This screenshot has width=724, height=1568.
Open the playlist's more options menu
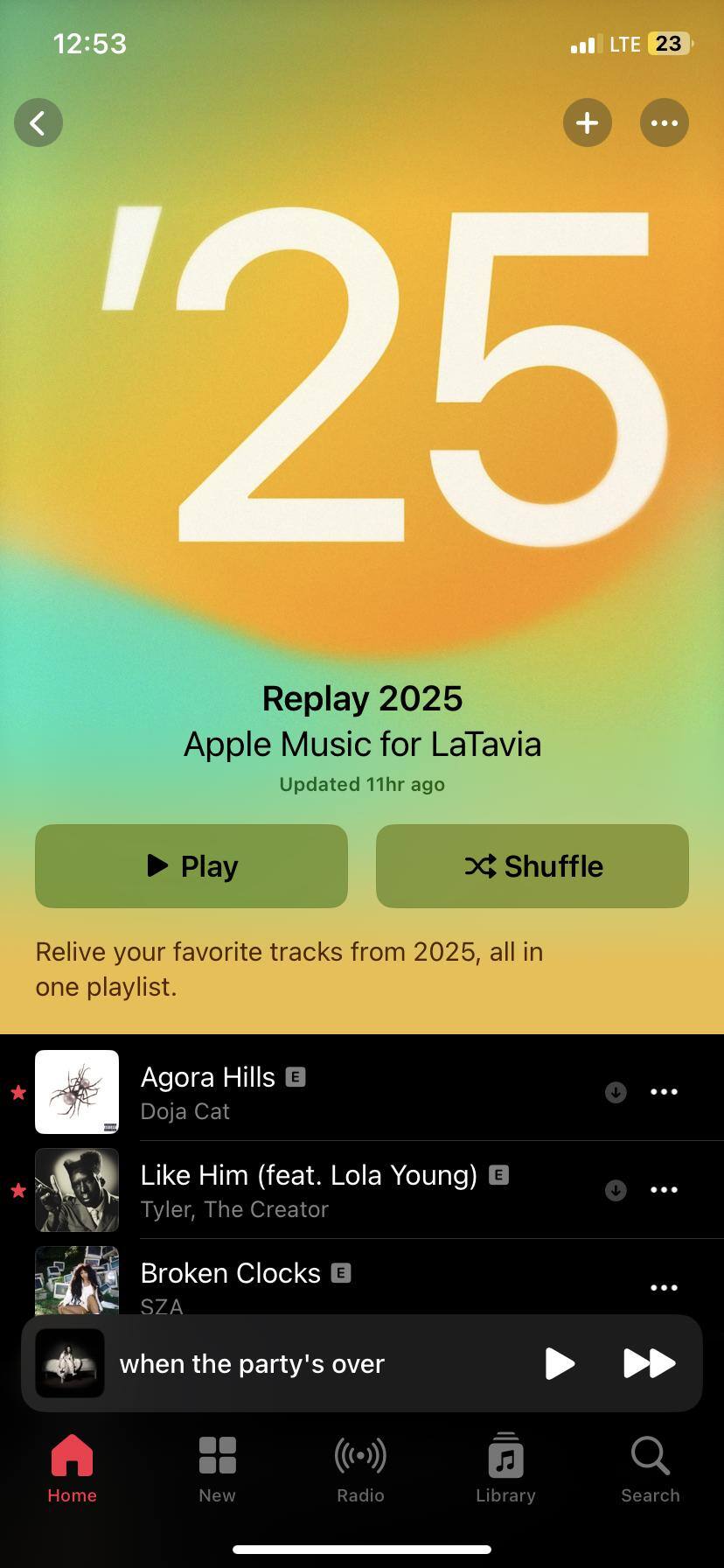click(x=664, y=122)
